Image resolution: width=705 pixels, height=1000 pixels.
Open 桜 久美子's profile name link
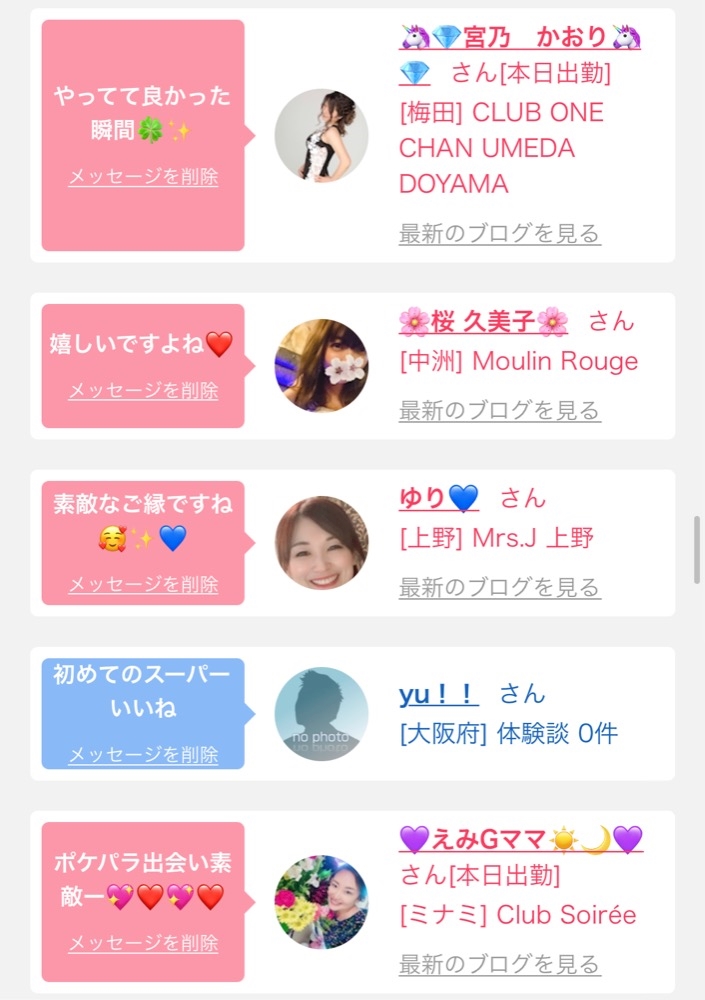(x=484, y=321)
